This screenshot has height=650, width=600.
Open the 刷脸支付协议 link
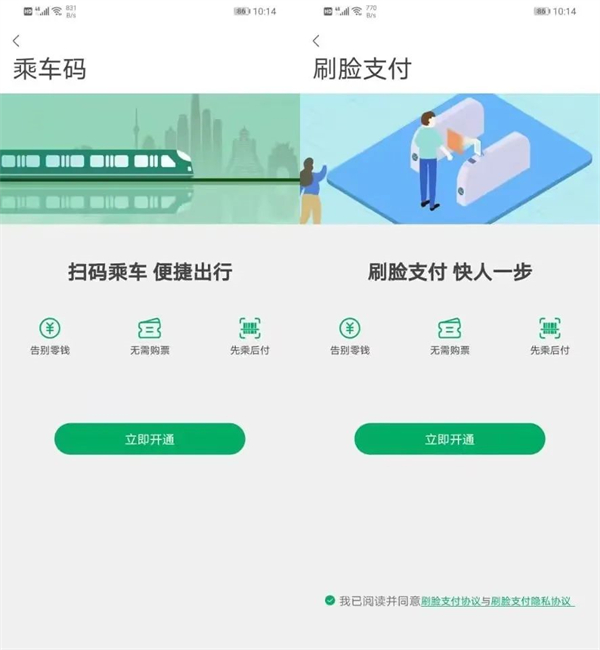451,601
